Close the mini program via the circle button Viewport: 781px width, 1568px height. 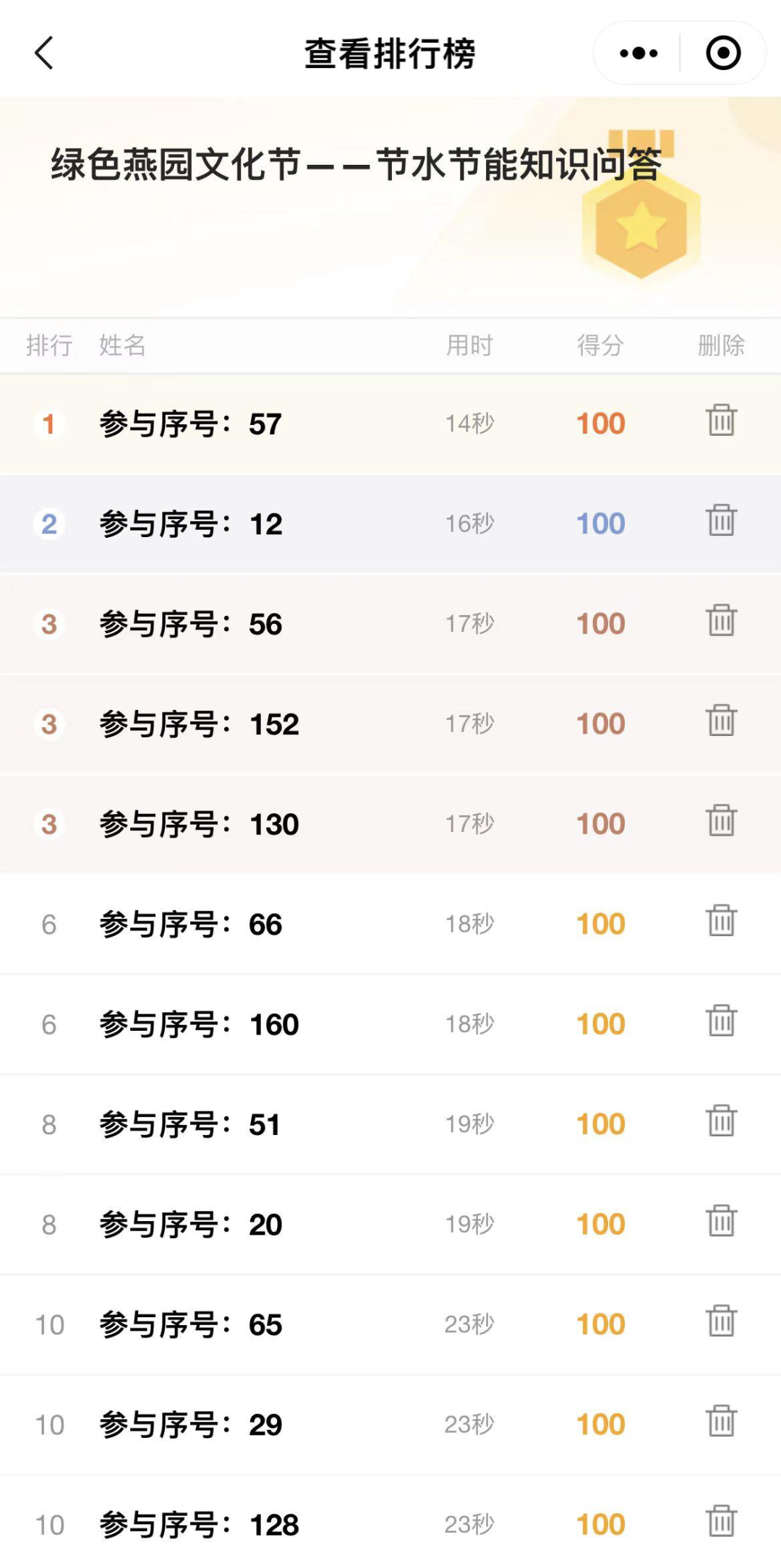point(723,53)
